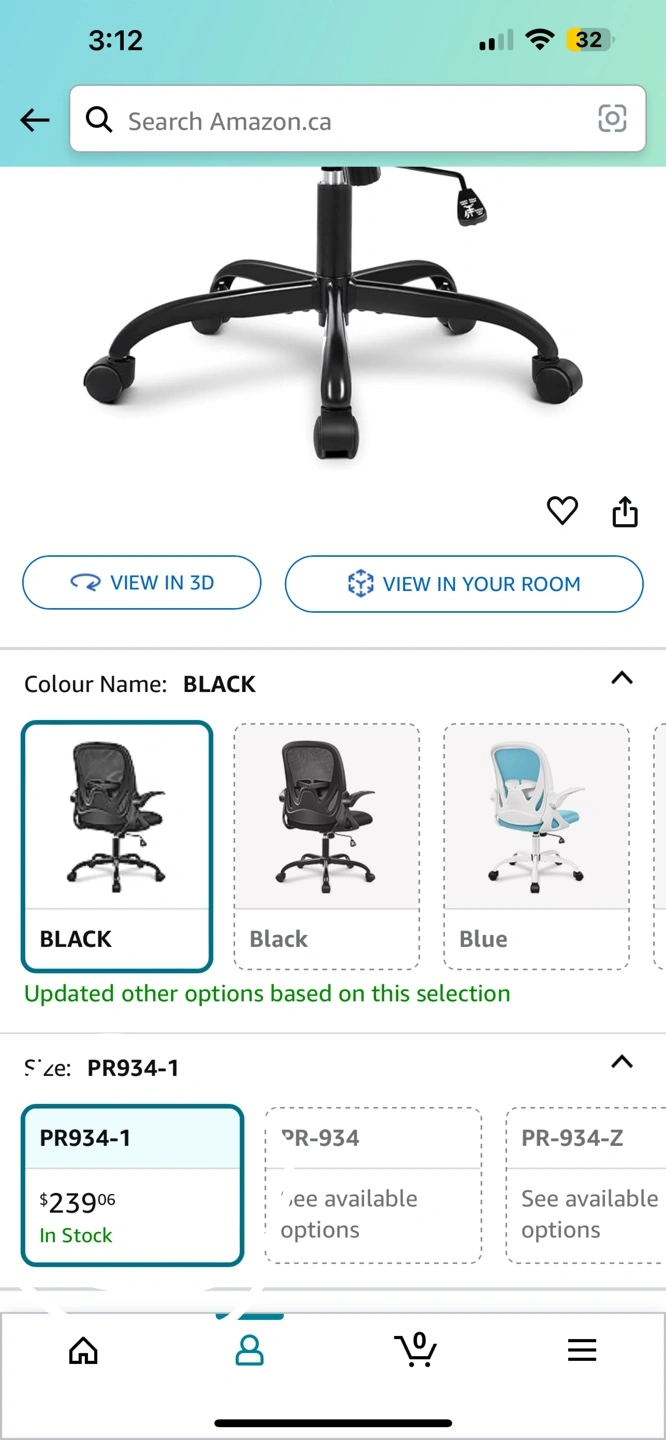Select size PR934-1
The image size is (666, 1440).
click(x=133, y=1185)
